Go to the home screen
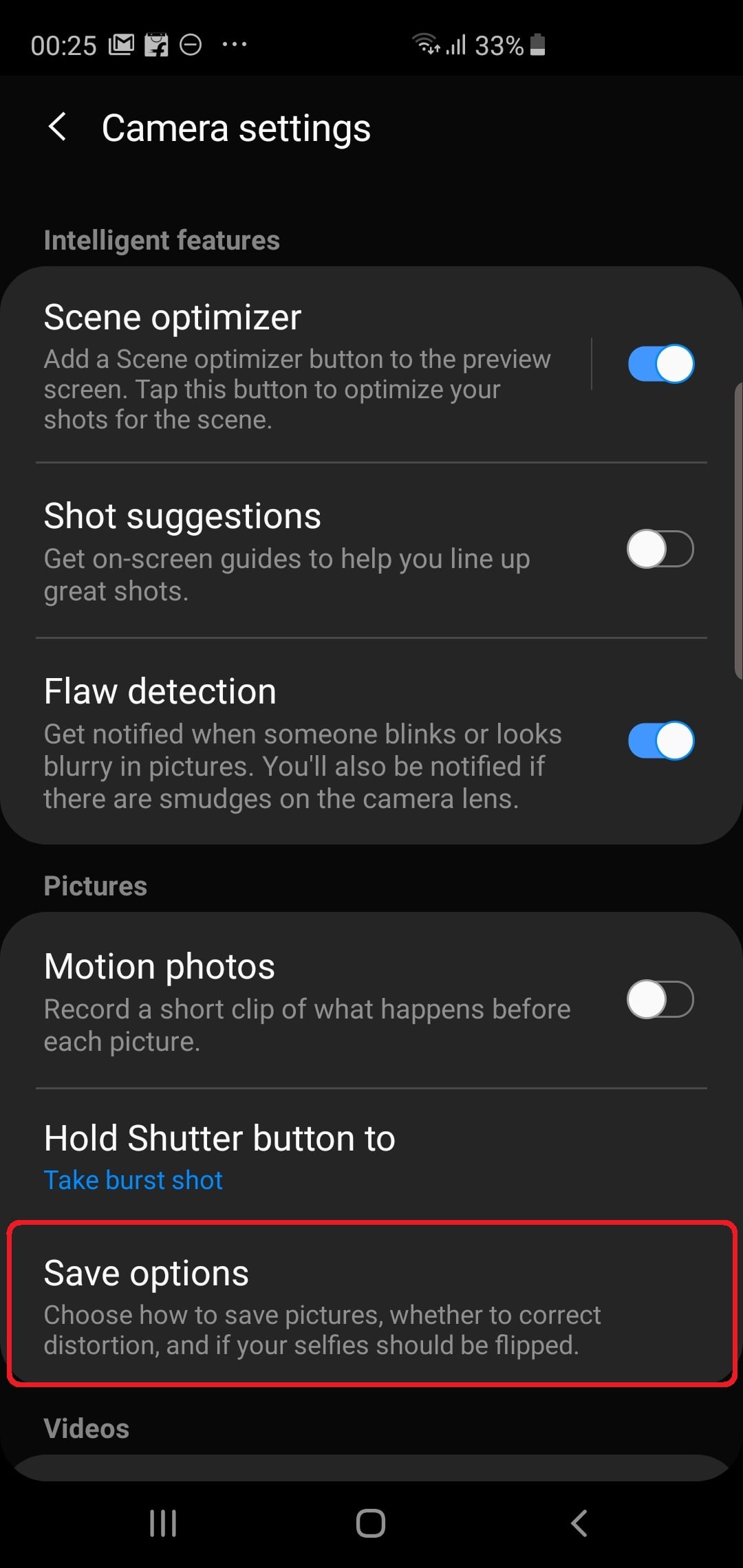 tap(371, 1523)
